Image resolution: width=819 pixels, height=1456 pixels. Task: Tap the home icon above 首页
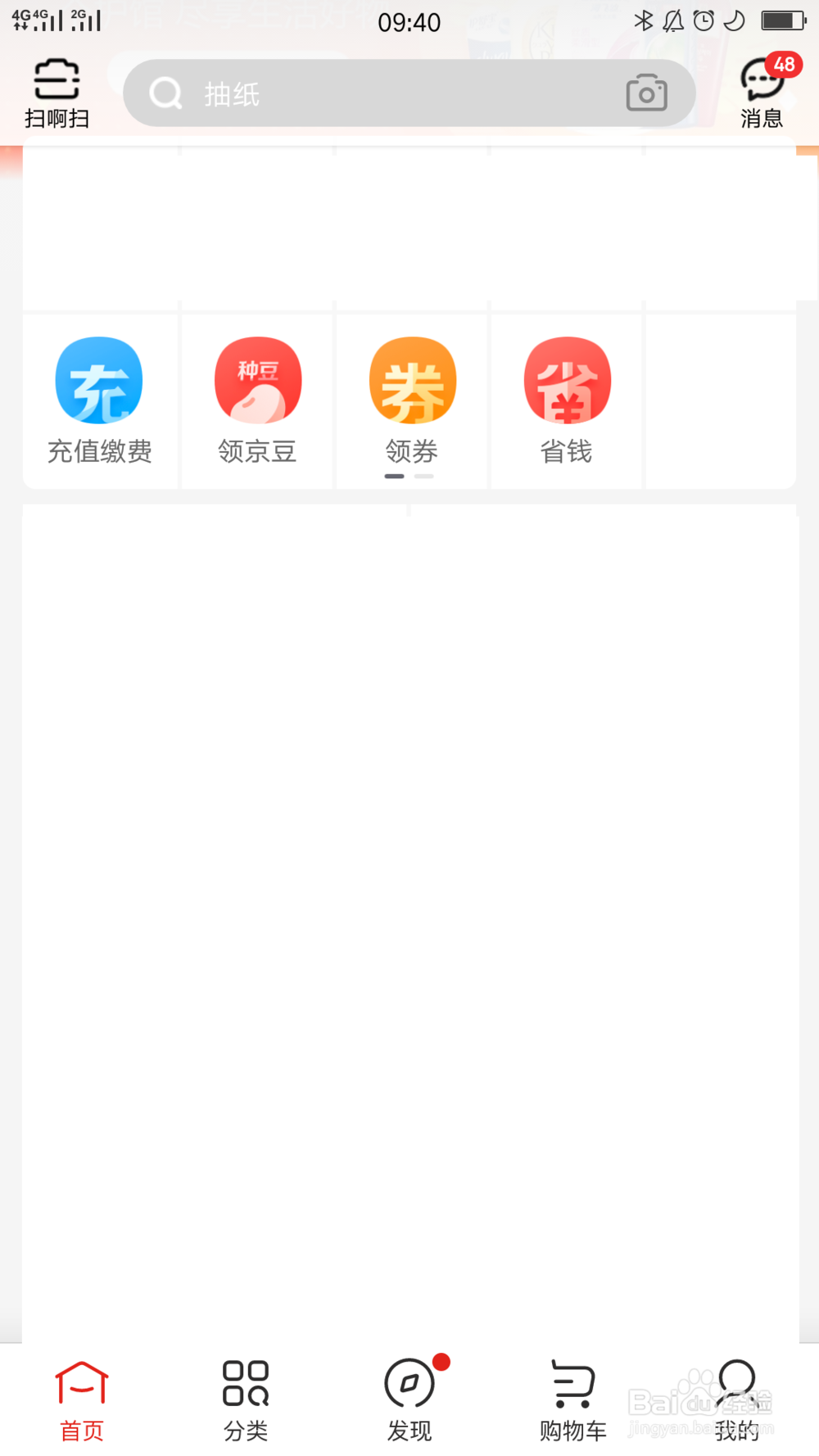coord(81,1382)
